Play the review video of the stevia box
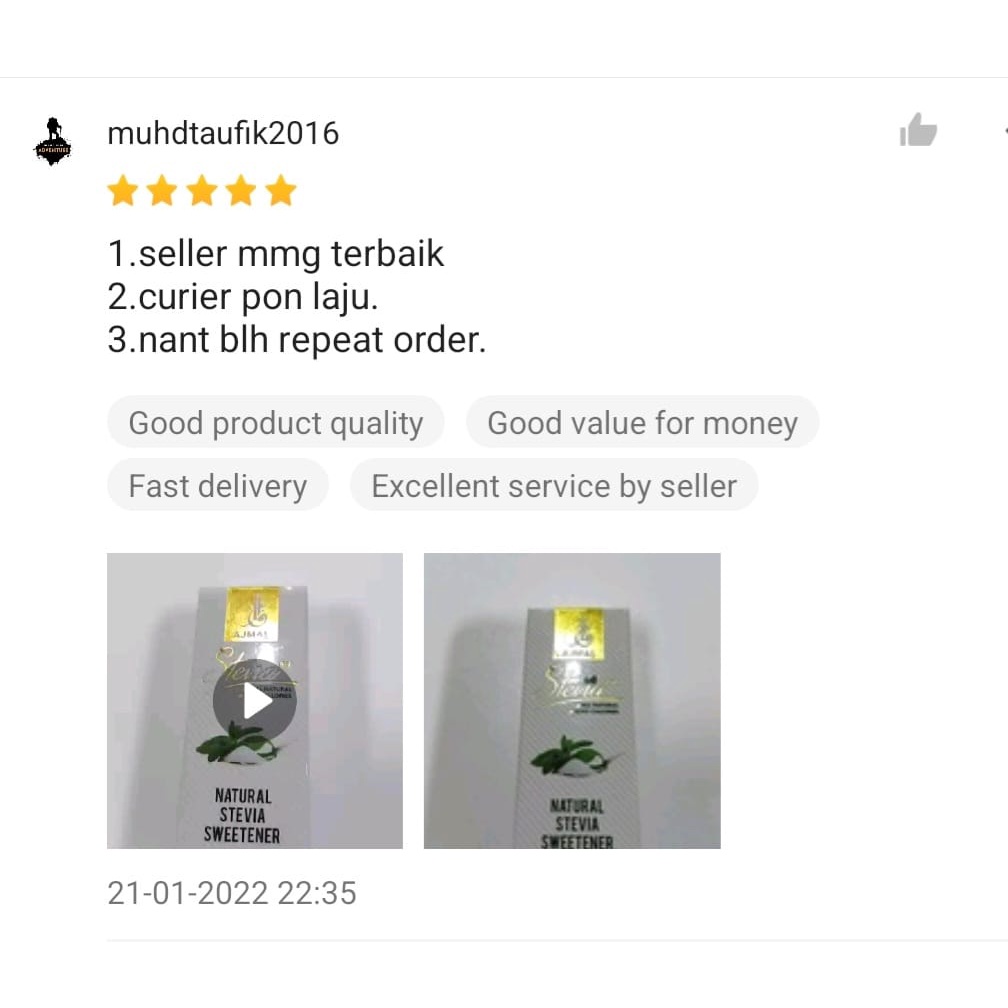Image resolution: width=1008 pixels, height=1008 pixels. tap(254, 701)
